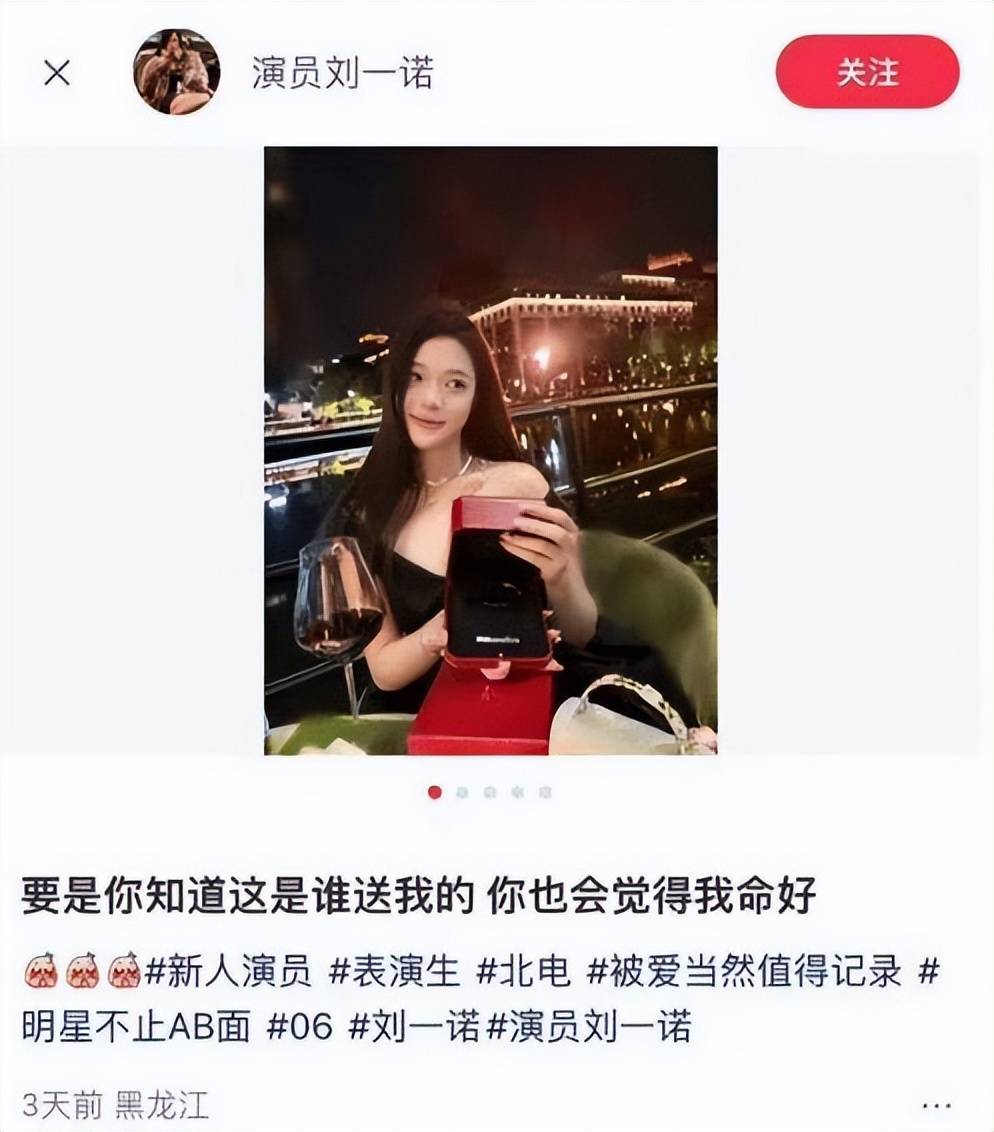
Task: Open the #北电 hashtag
Action: (x=523, y=971)
